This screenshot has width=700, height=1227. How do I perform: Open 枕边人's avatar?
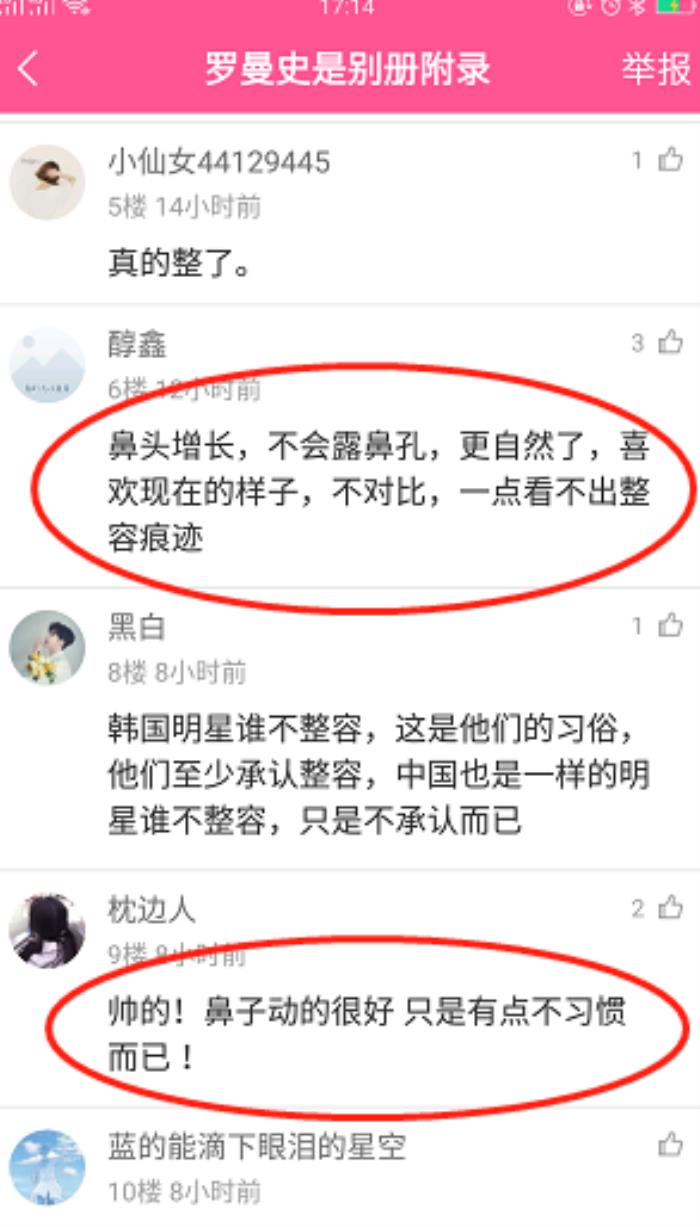click(x=47, y=931)
